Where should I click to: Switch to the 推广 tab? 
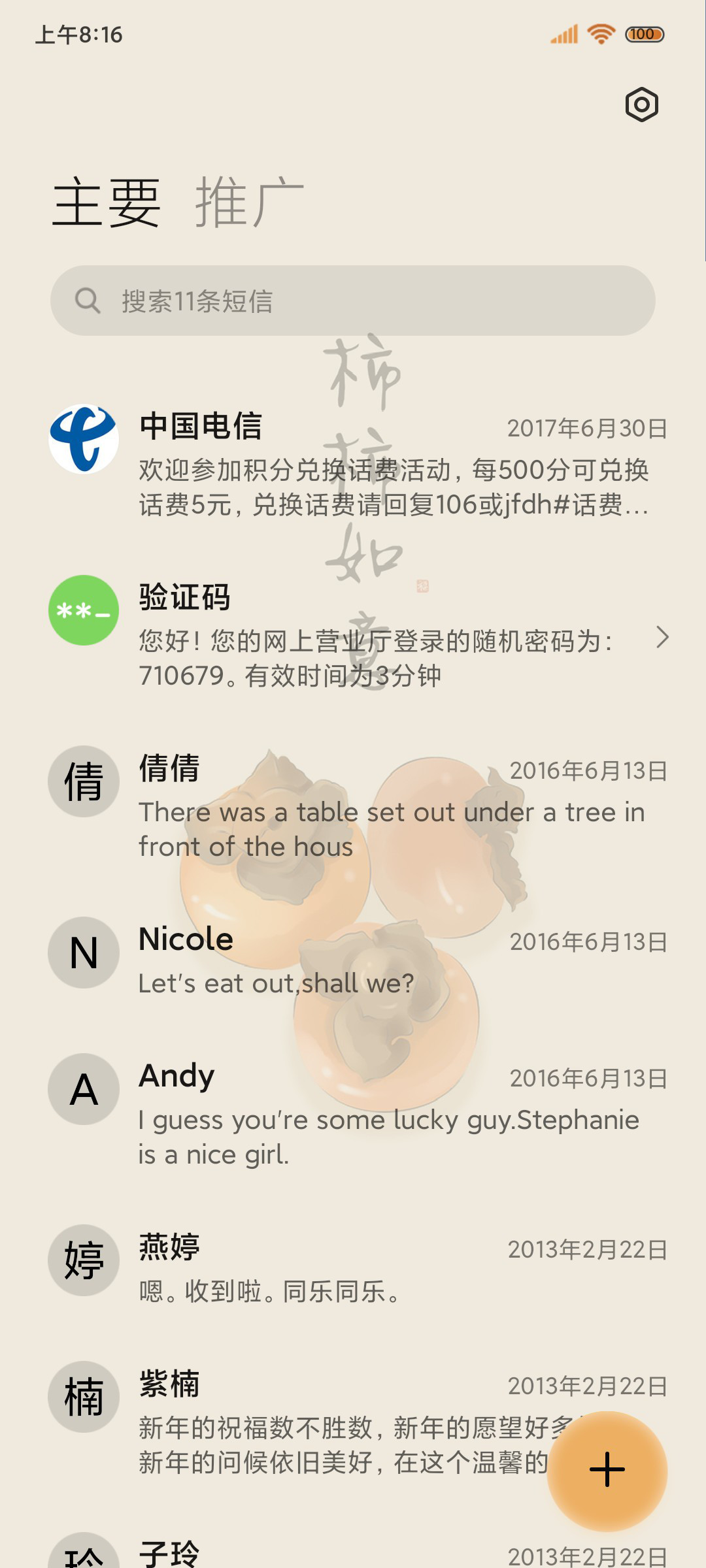pos(249,202)
